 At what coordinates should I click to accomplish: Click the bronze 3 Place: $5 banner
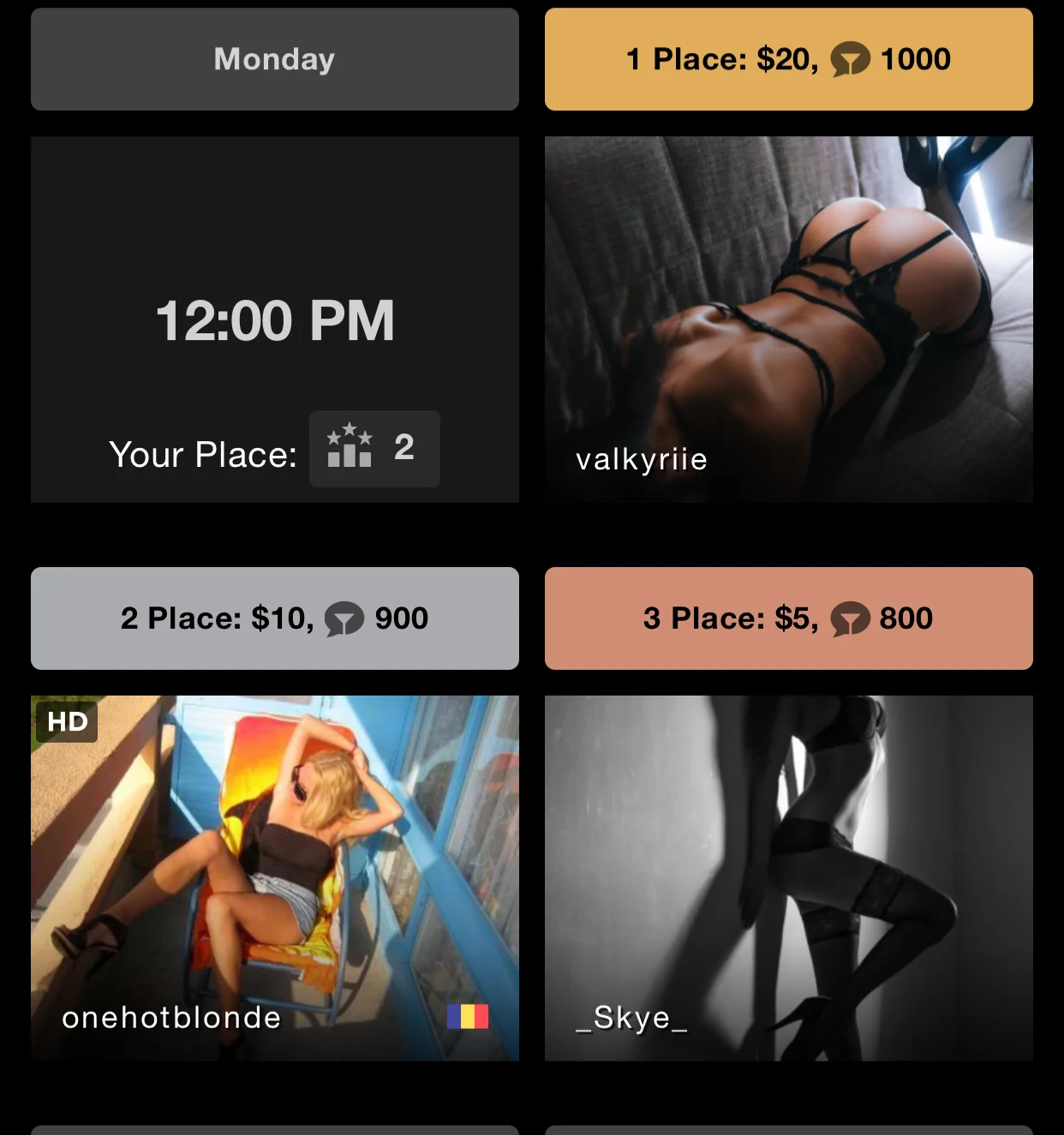788,618
